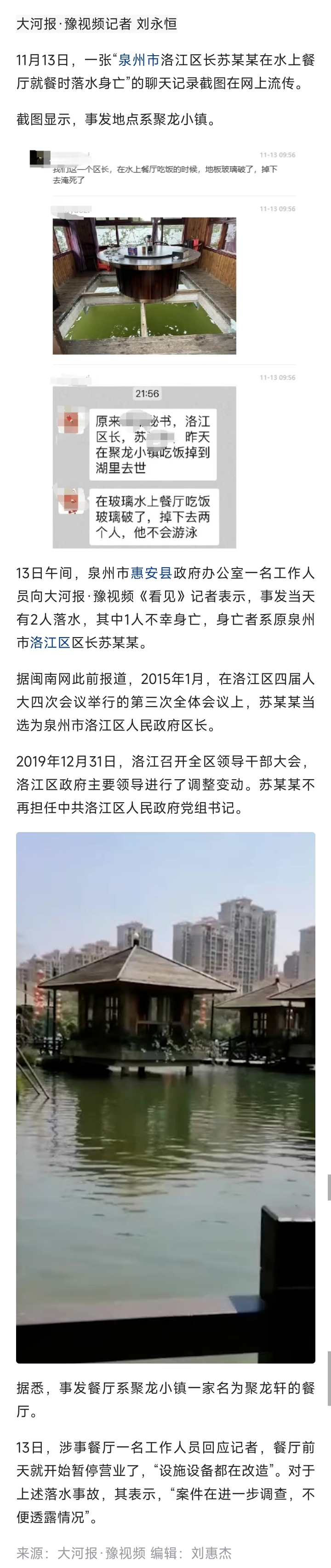The image size is (331, 1568).
Task: Open the 惠安县 link
Action: coord(152,573)
